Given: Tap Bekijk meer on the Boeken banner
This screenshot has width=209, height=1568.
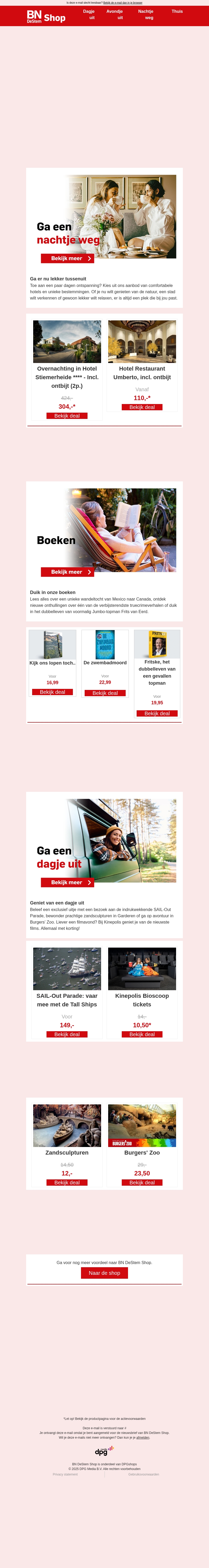Looking at the screenshot, I should (67, 572).
